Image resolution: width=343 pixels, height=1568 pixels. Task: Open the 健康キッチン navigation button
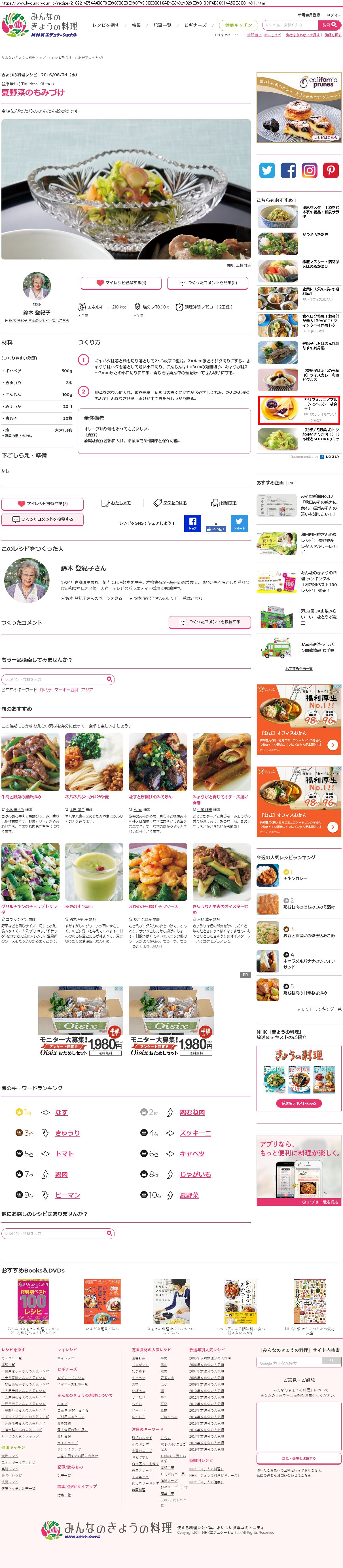pyautogui.click(x=238, y=25)
